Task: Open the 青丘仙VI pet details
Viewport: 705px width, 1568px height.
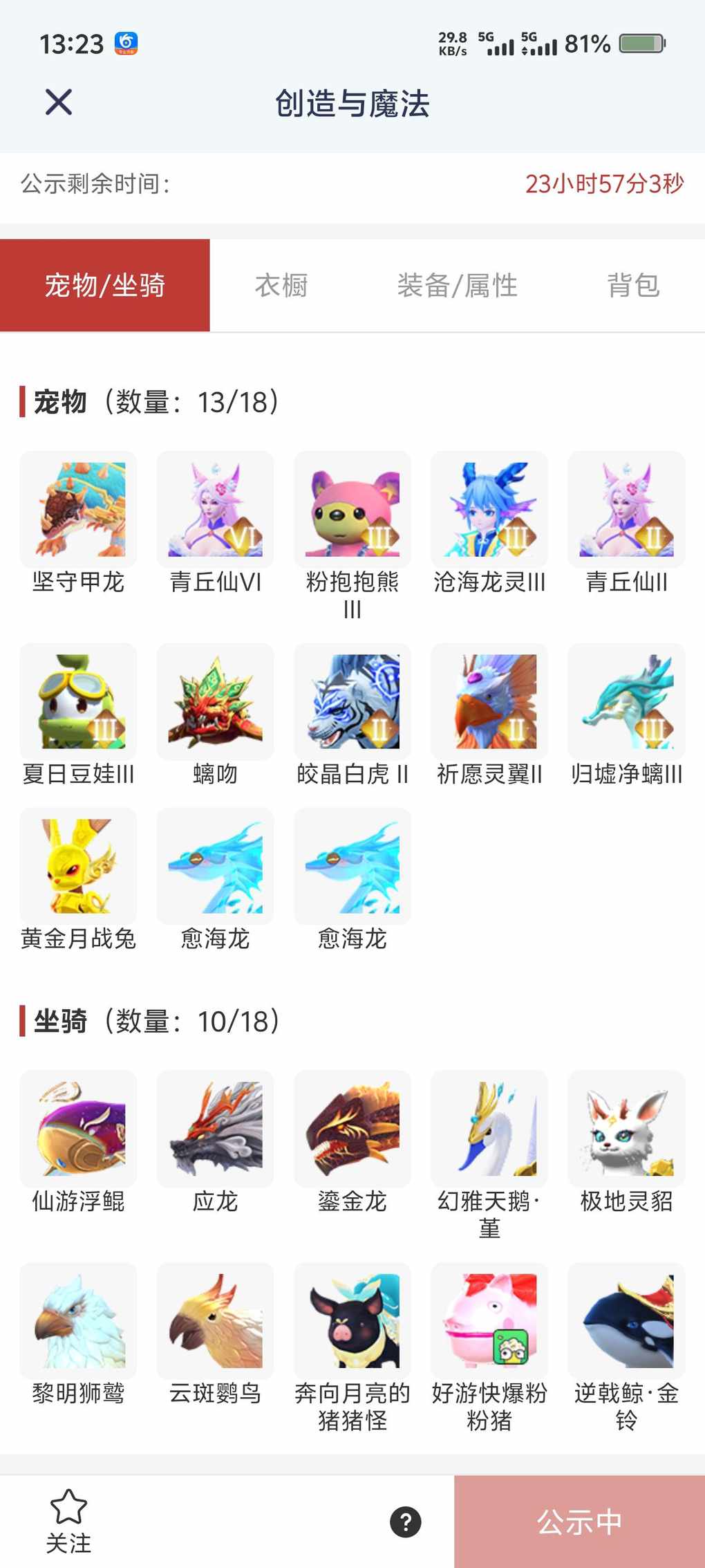Action: coord(215,510)
